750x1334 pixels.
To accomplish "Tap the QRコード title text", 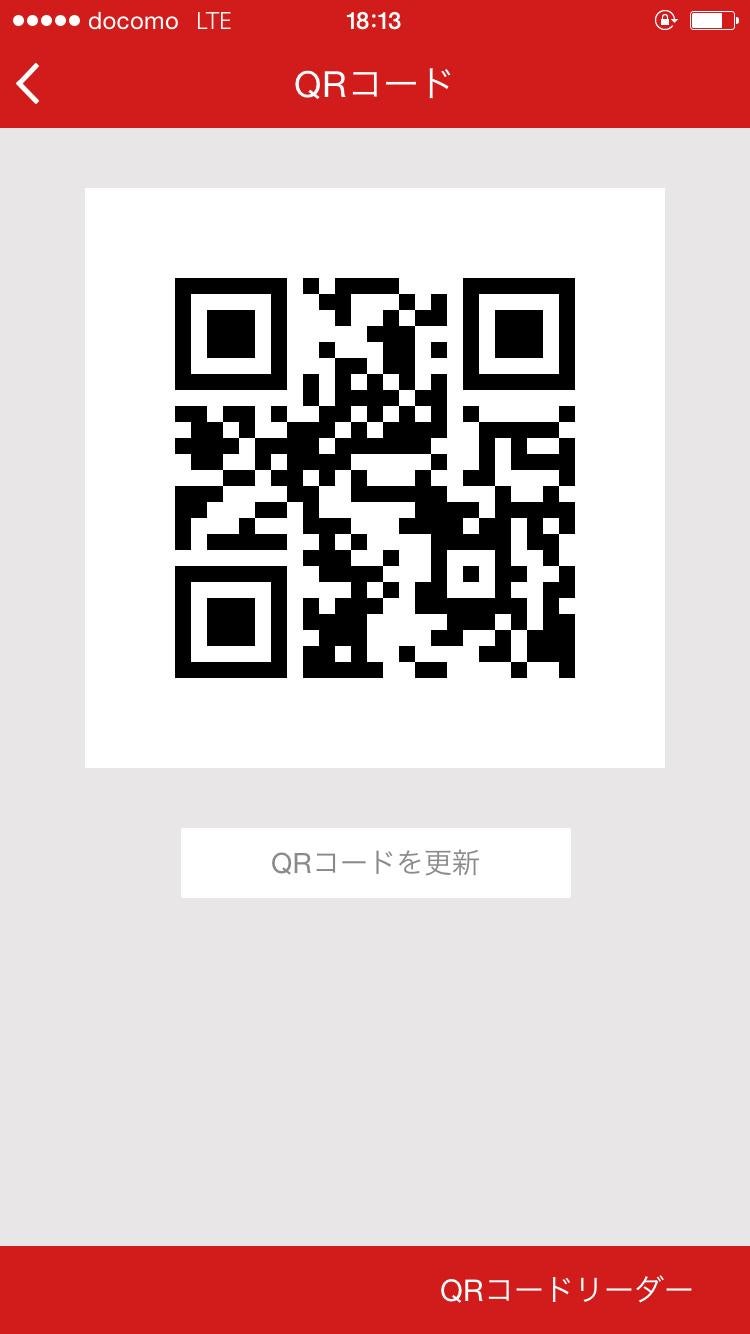I will (x=375, y=84).
